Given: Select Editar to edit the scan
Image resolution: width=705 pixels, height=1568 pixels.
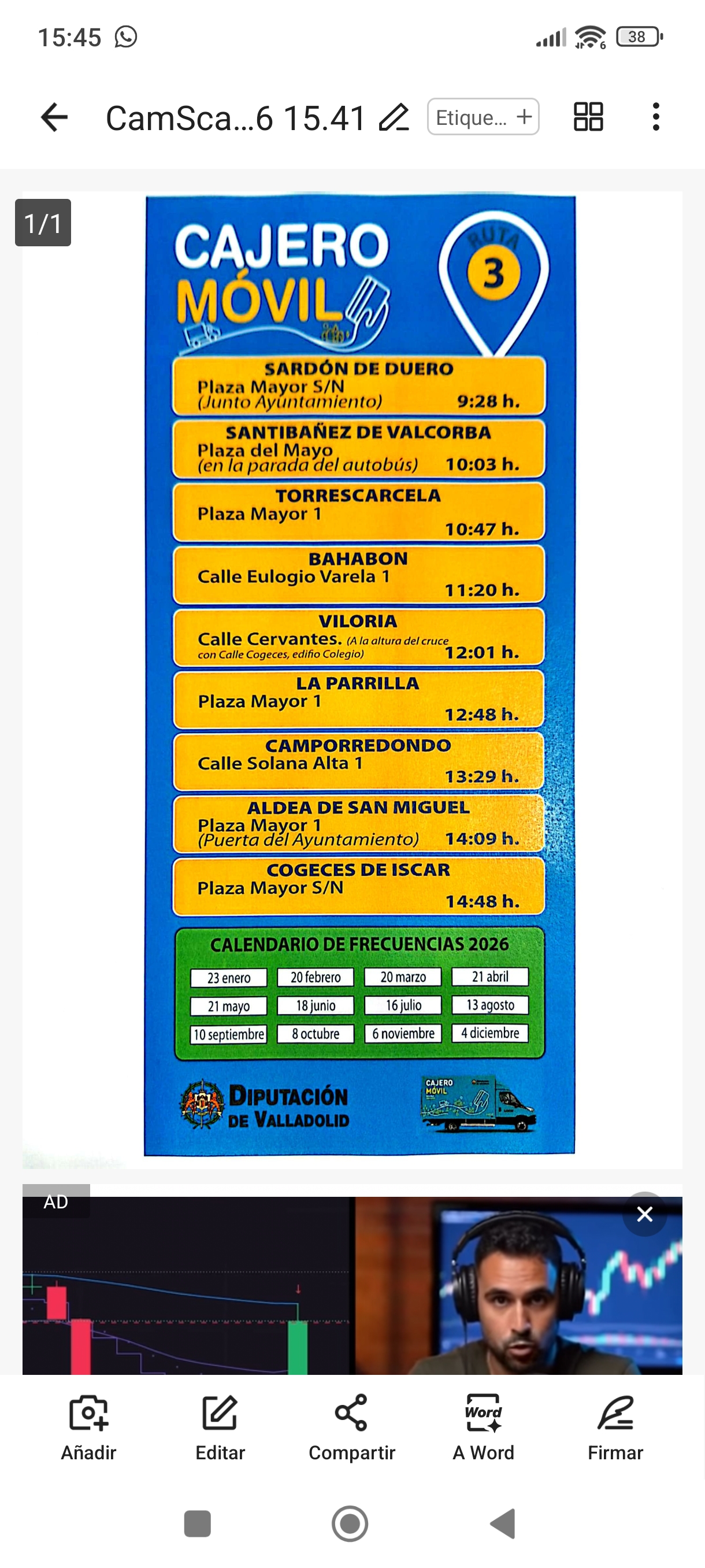Looking at the screenshot, I should pos(220,1428).
